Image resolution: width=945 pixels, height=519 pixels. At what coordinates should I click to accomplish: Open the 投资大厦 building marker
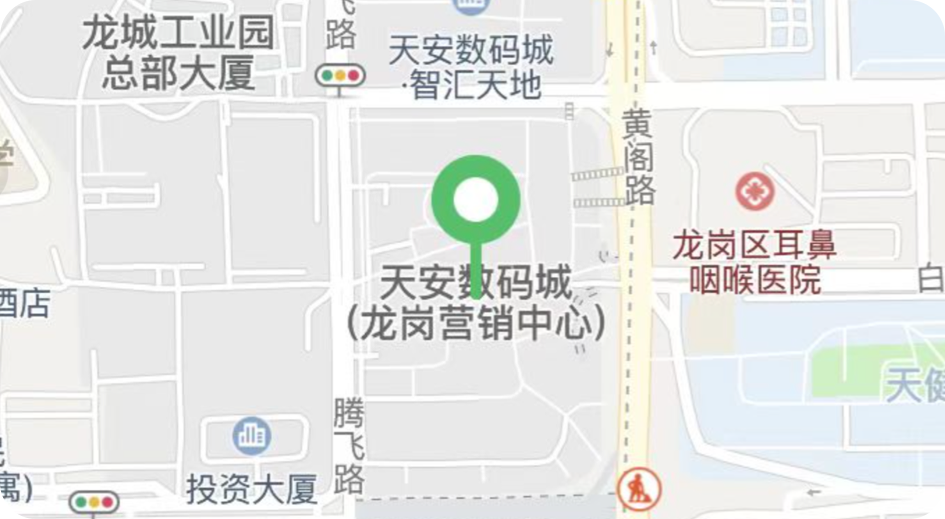[x=251, y=435]
